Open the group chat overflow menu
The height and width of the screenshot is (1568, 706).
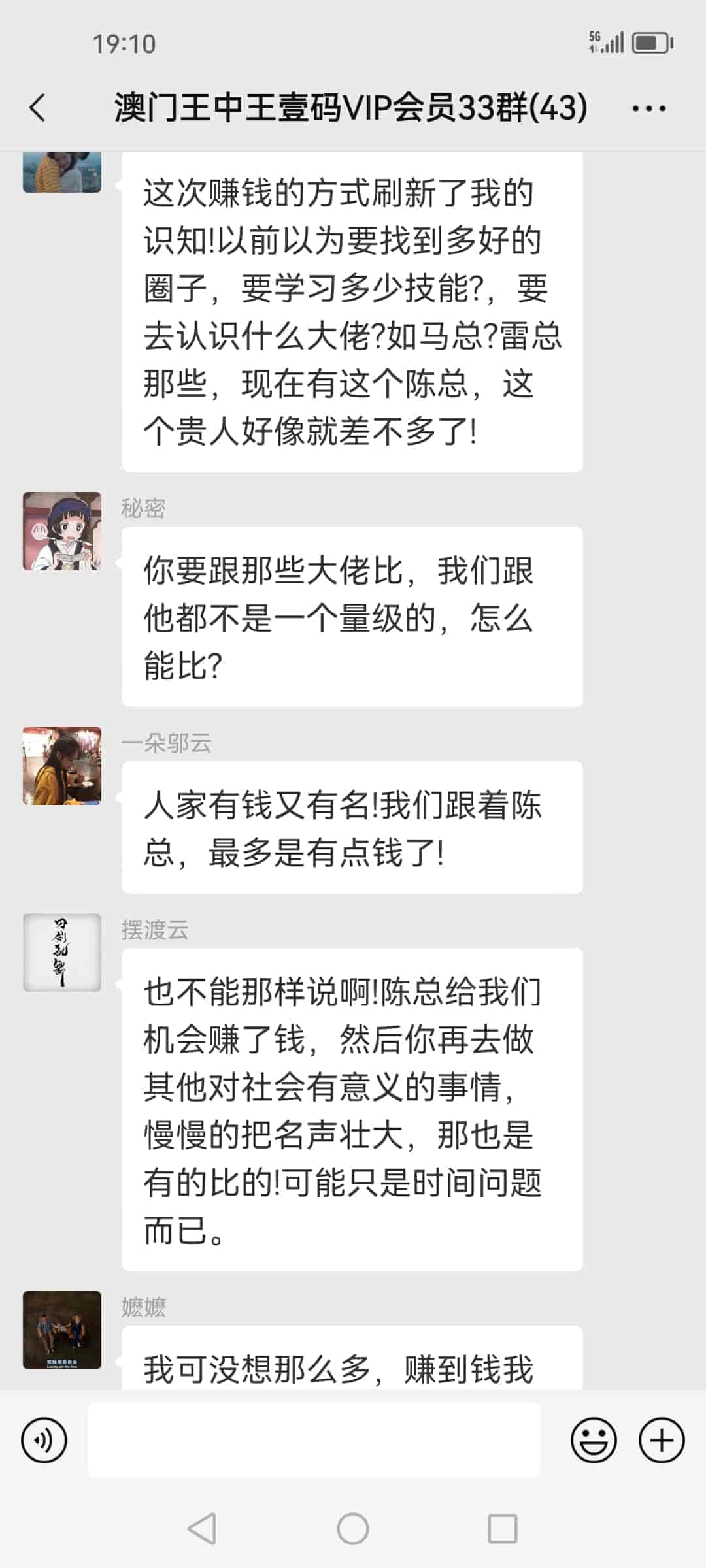(x=648, y=108)
